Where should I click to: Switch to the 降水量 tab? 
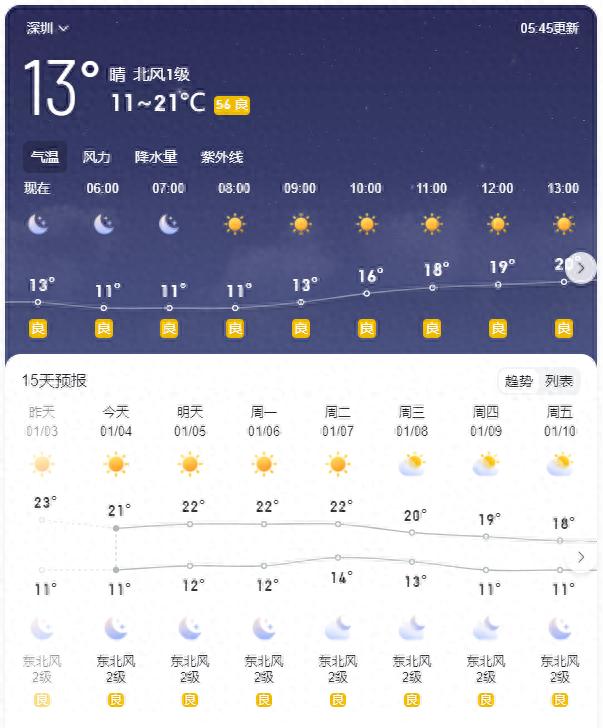156,157
